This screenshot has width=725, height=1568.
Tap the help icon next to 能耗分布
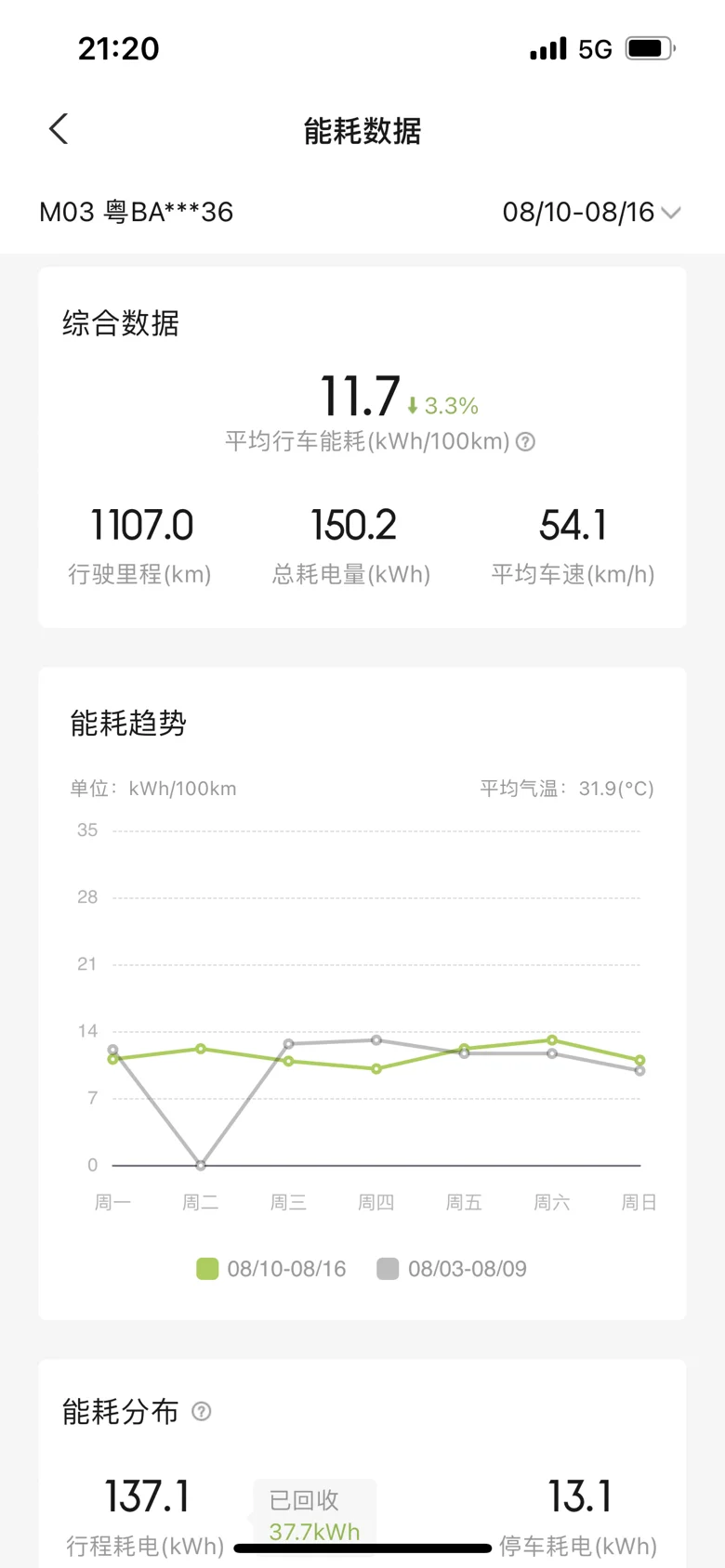[x=201, y=1411]
